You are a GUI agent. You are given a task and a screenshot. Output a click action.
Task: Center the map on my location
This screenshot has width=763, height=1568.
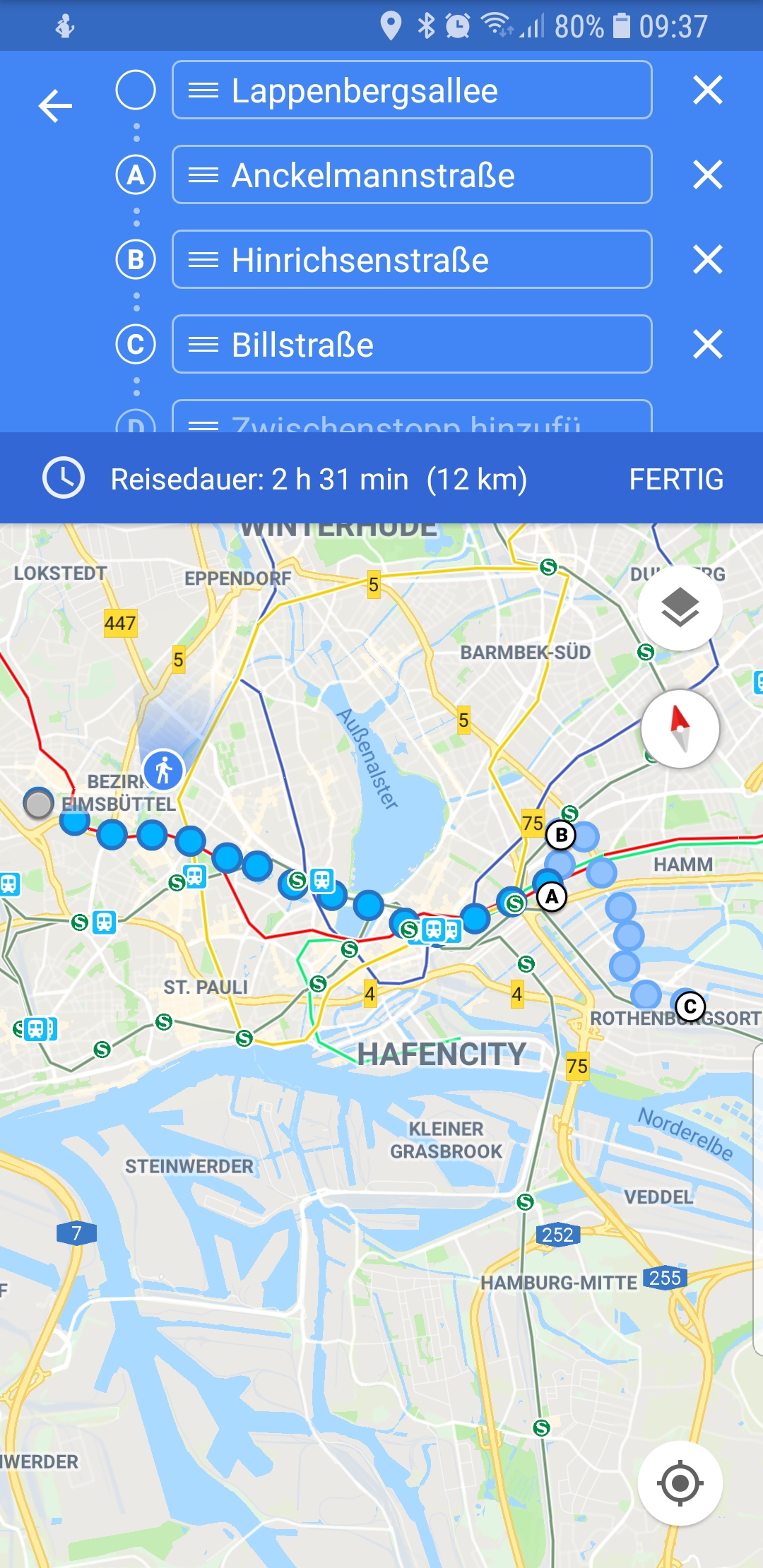click(x=680, y=1483)
